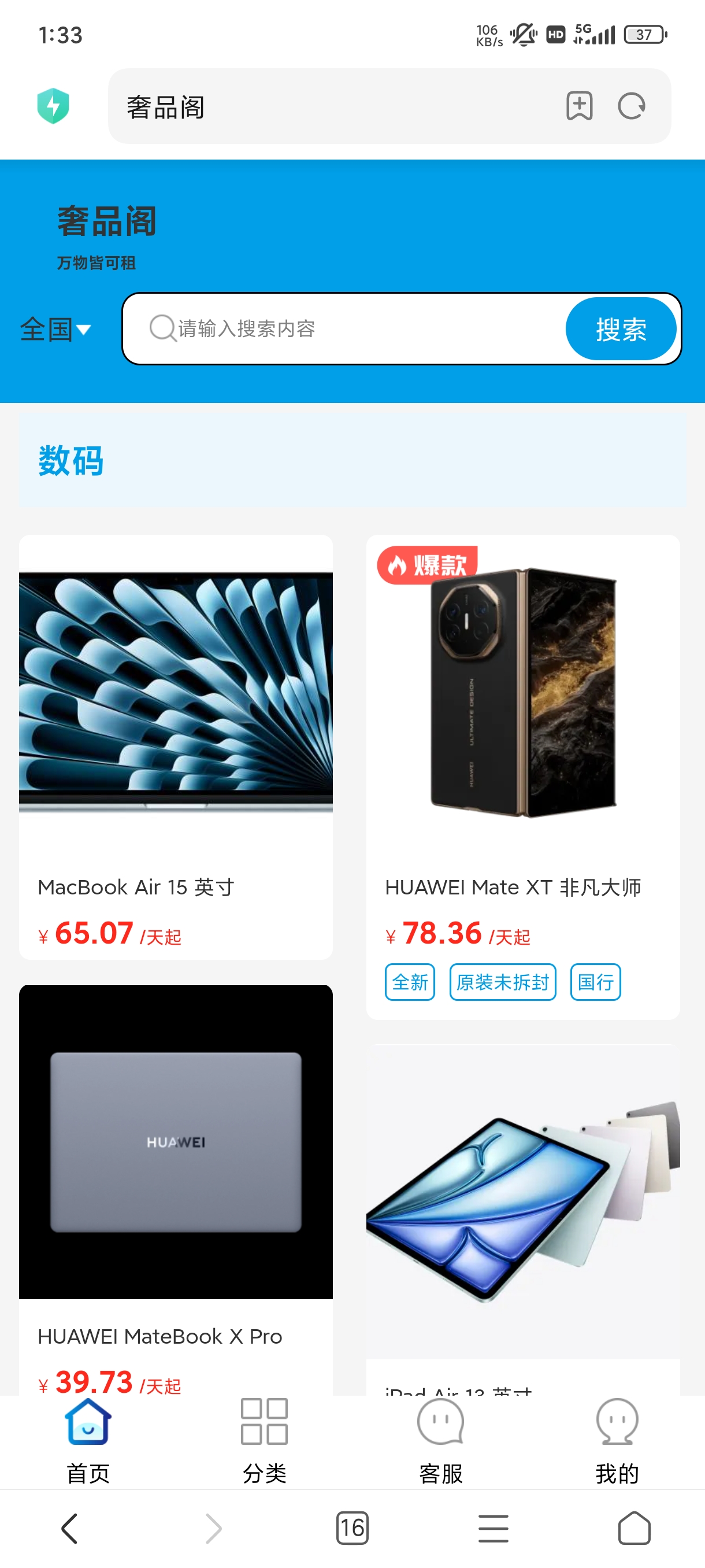Open the iPad Air product card
The width and height of the screenshot is (705, 1568).
[522, 1220]
